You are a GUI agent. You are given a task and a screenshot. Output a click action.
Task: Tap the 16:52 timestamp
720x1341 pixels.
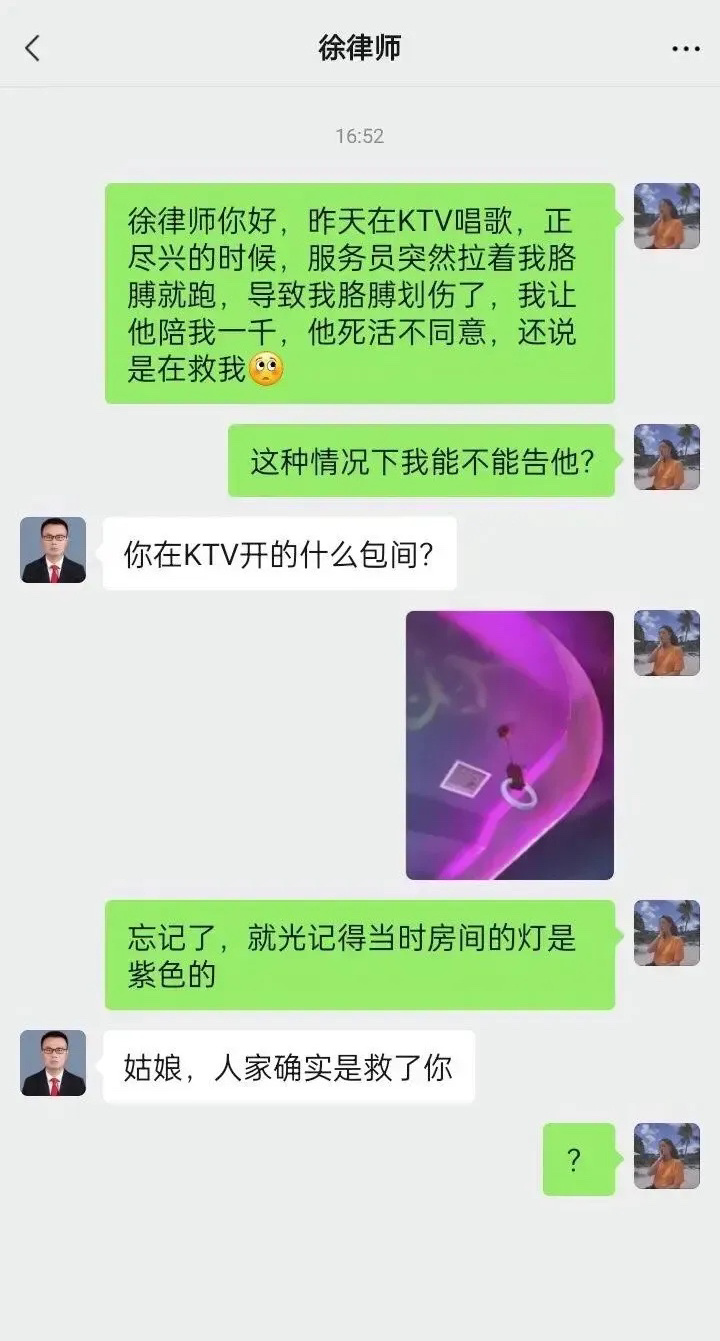click(x=360, y=137)
